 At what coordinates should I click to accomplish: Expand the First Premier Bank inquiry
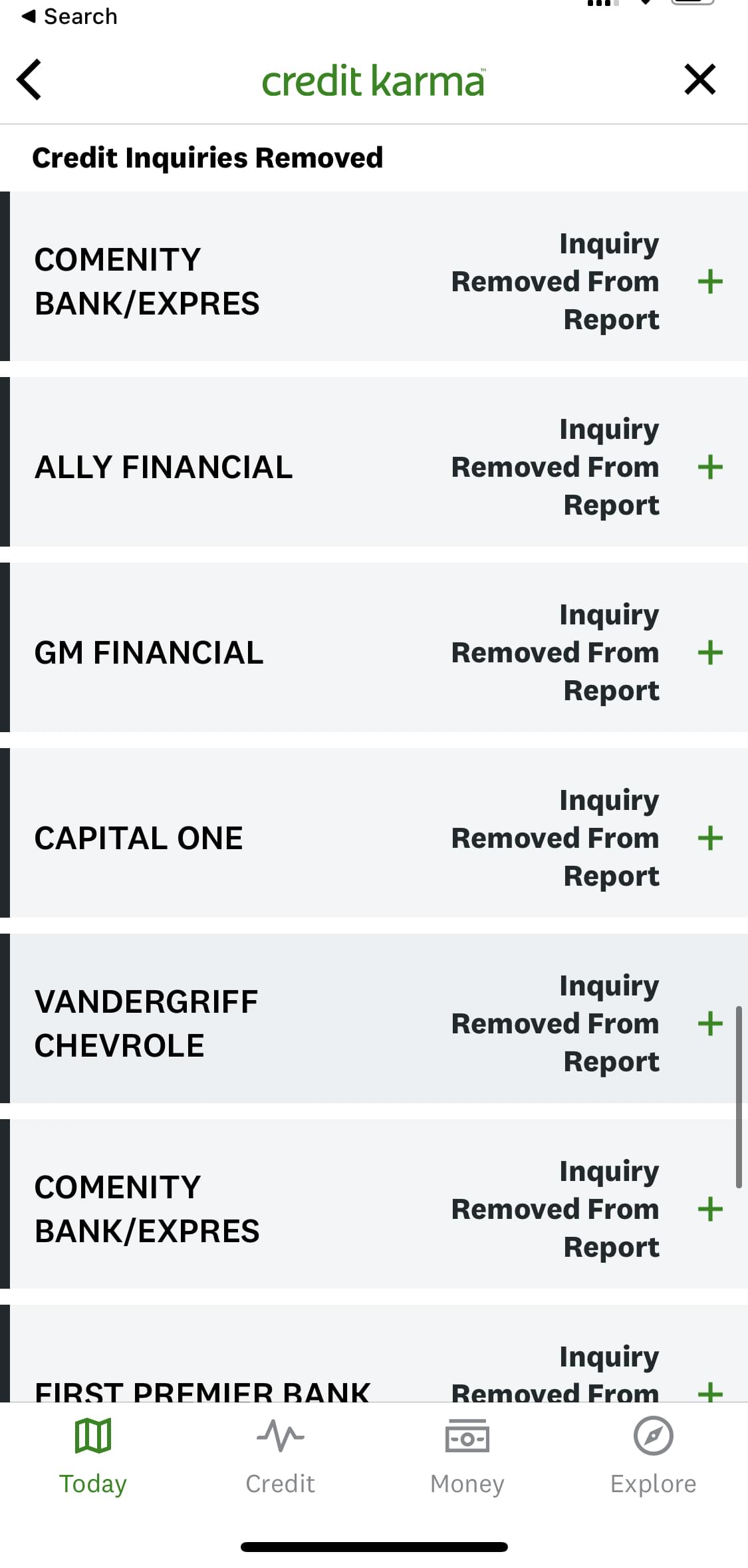coord(710,1391)
